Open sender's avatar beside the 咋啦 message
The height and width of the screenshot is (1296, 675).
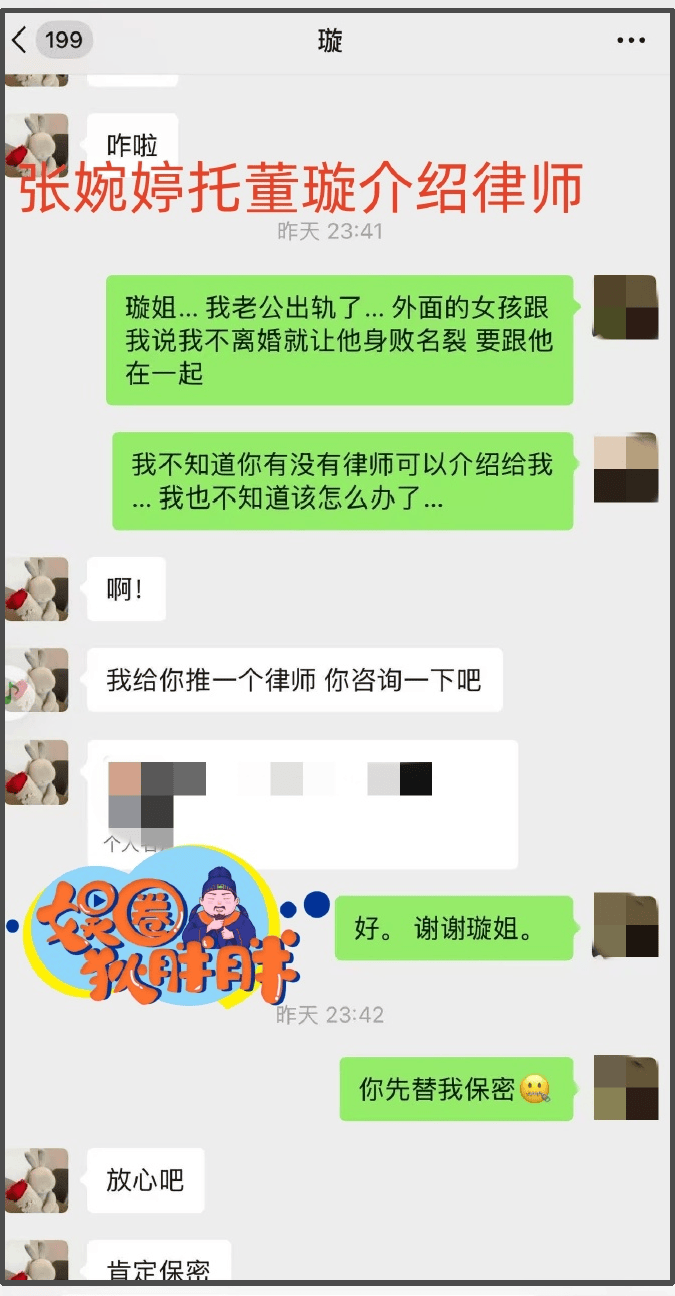coord(38,145)
